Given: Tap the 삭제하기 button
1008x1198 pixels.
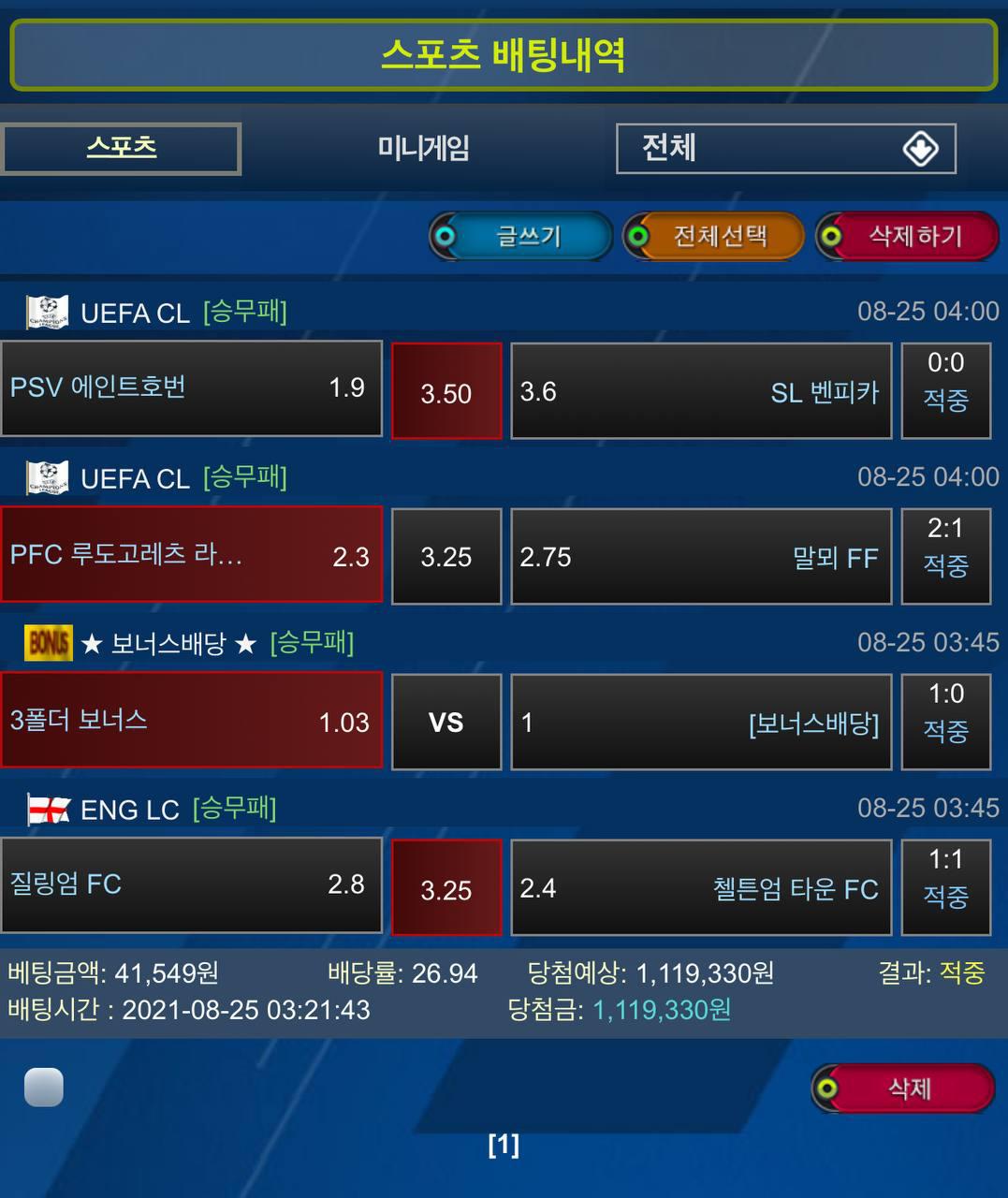Looking at the screenshot, I should tap(907, 236).
